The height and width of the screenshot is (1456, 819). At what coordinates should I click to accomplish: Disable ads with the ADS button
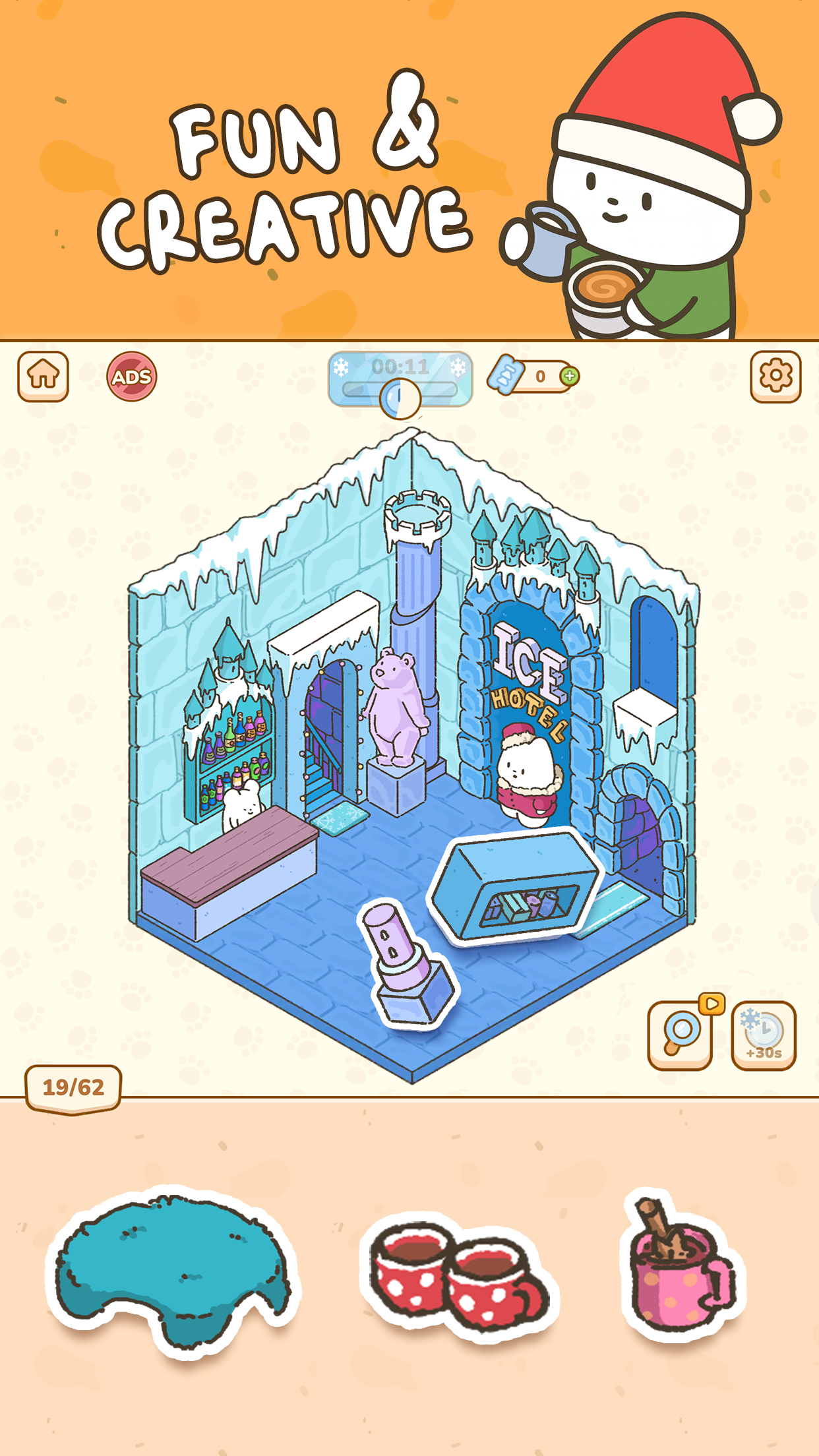tap(132, 376)
